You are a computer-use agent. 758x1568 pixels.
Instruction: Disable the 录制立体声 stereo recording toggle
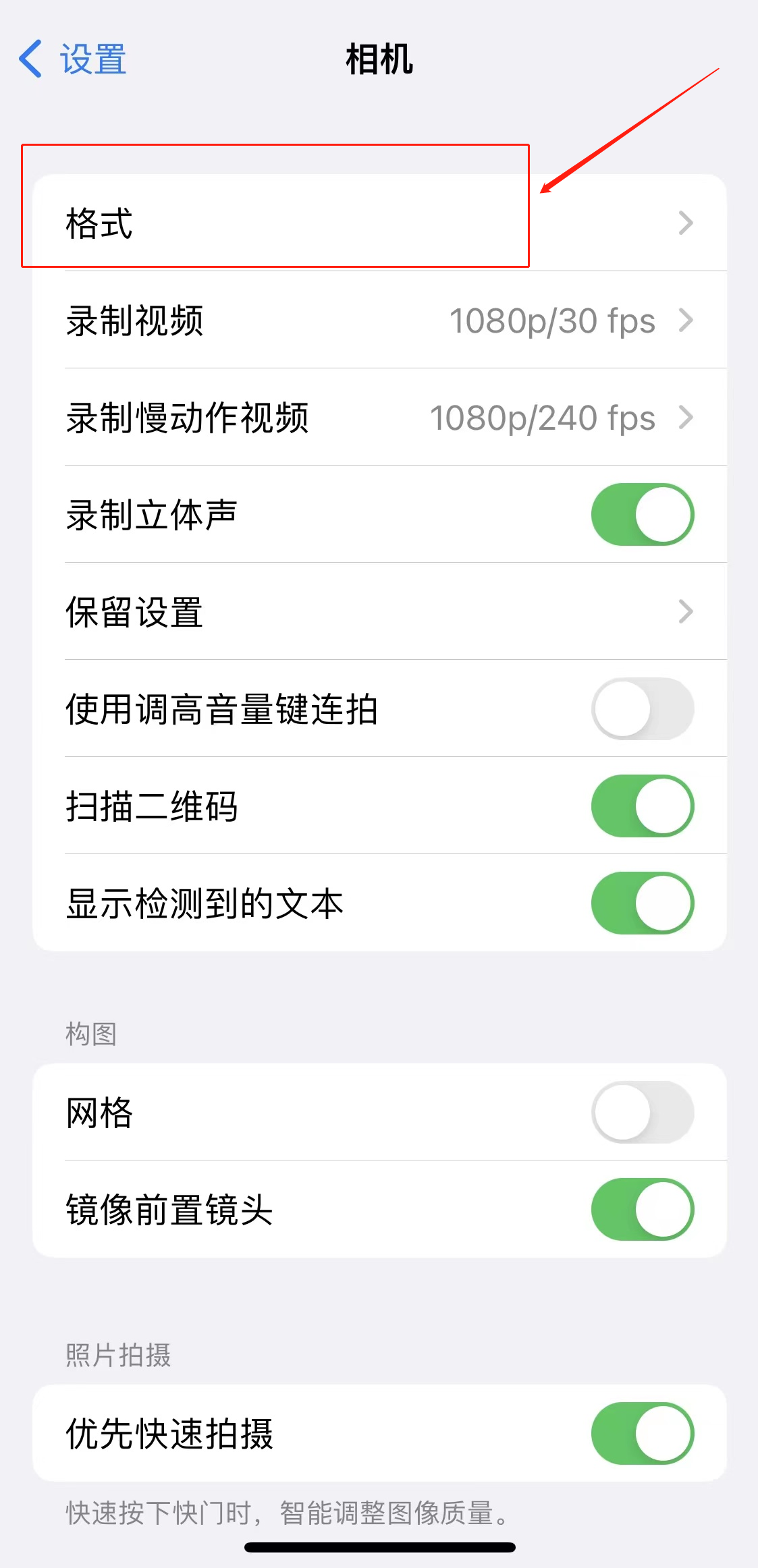[642, 514]
